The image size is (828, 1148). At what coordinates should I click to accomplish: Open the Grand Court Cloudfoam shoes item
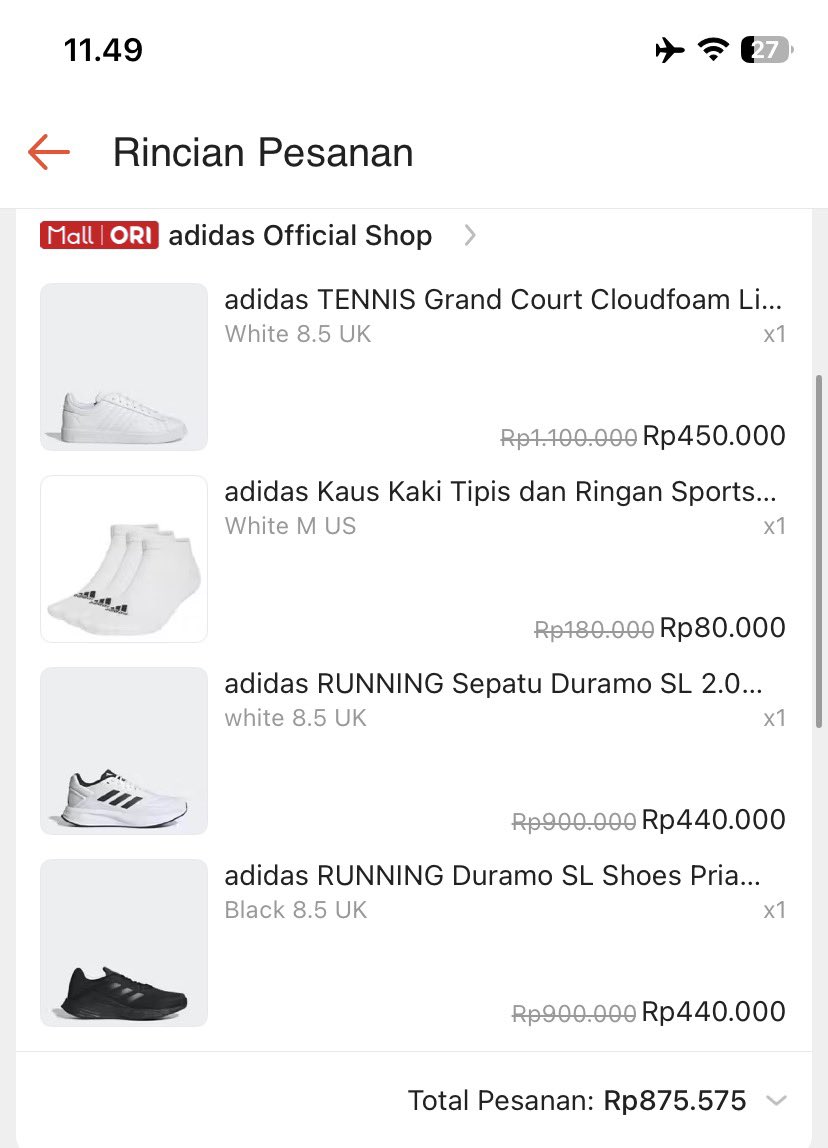click(503, 300)
